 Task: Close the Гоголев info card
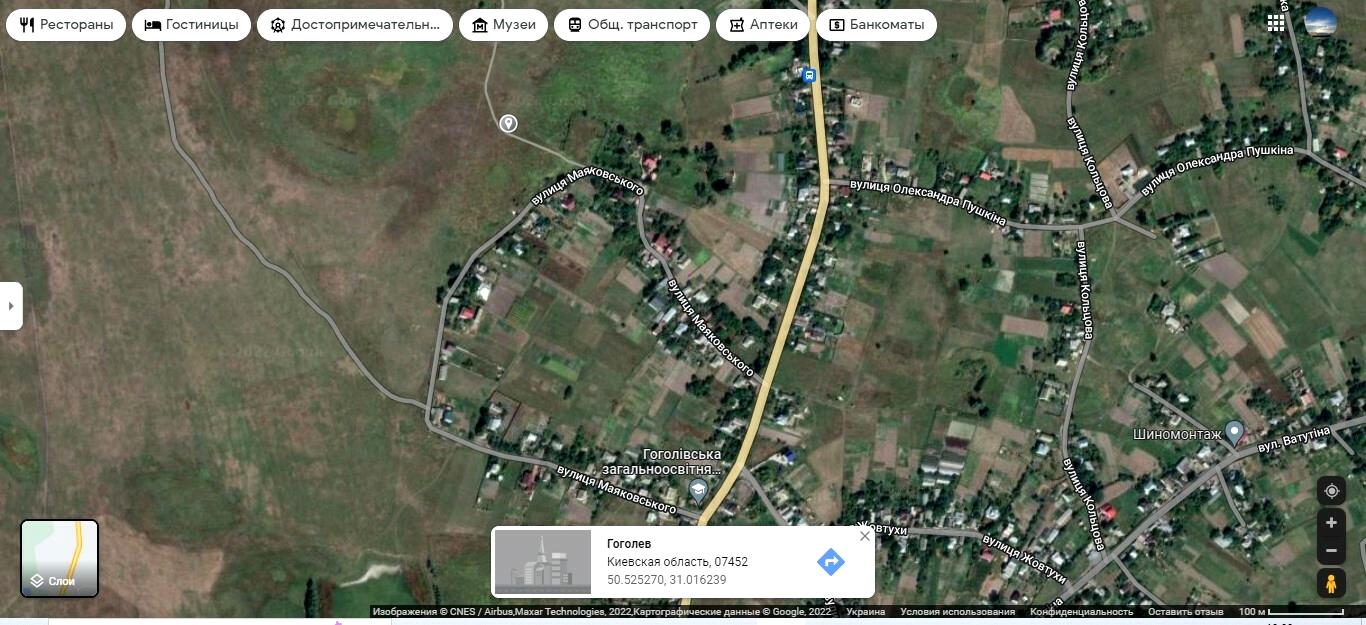pos(865,536)
